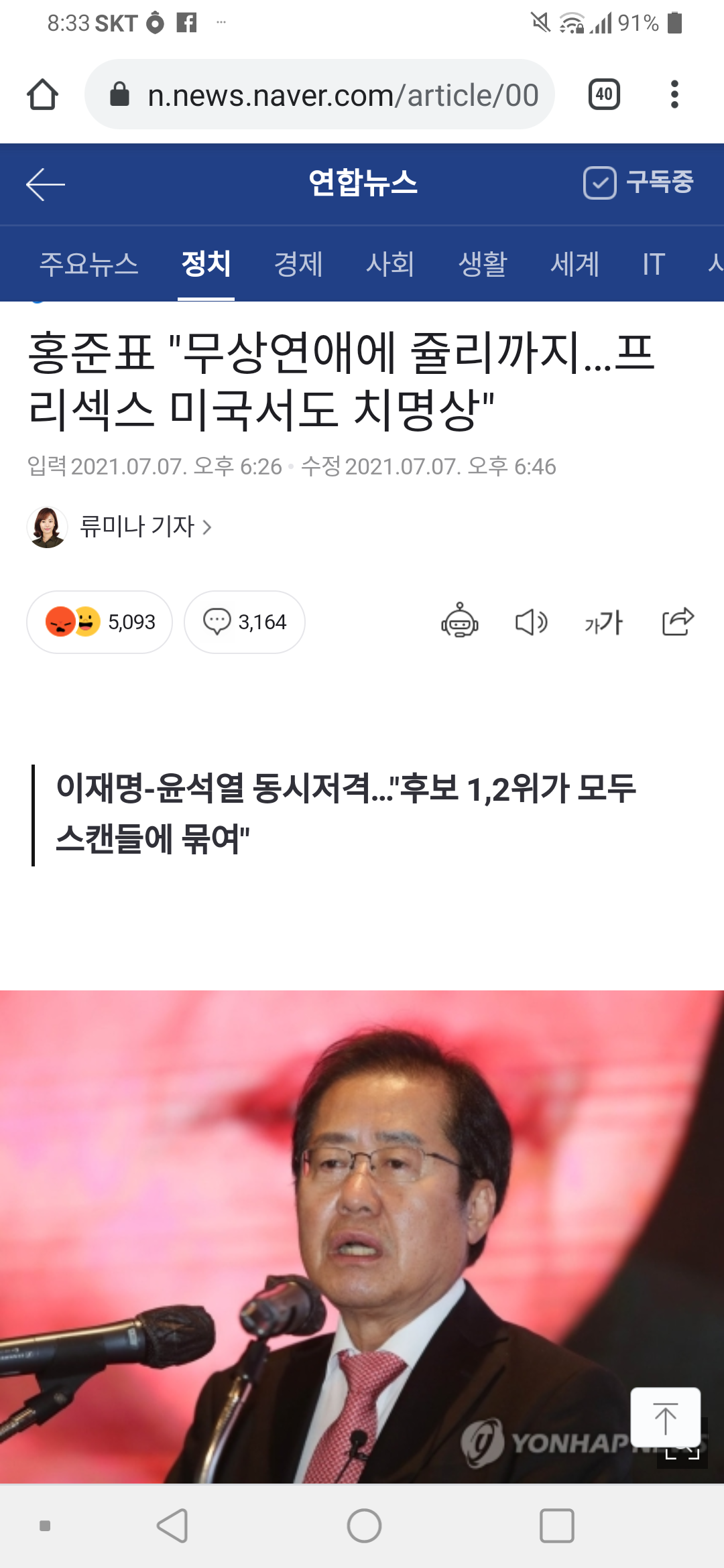This screenshot has width=724, height=1568.
Task: Switch to the 생활 tab
Action: click(482, 264)
